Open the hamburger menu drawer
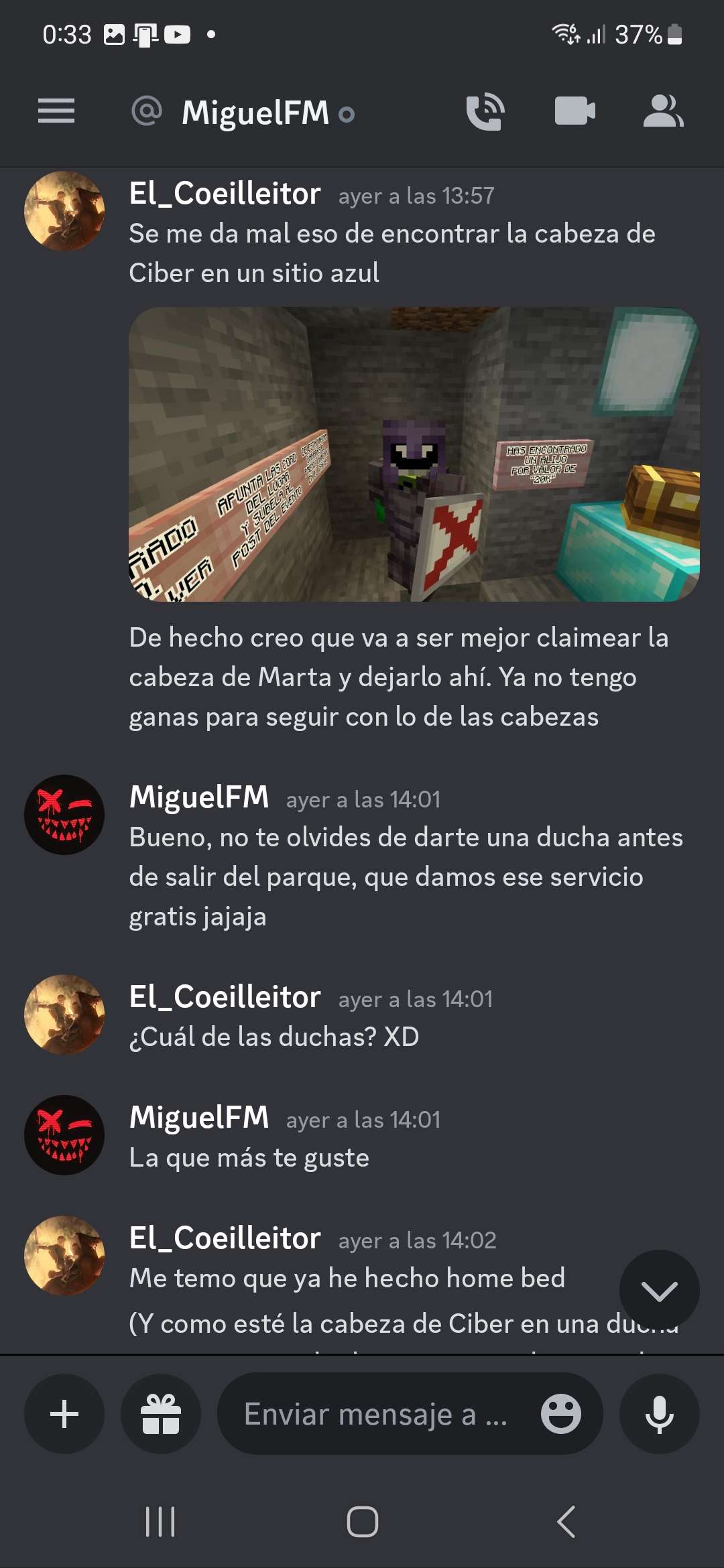This screenshot has width=724, height=1568. click(56, 111)
